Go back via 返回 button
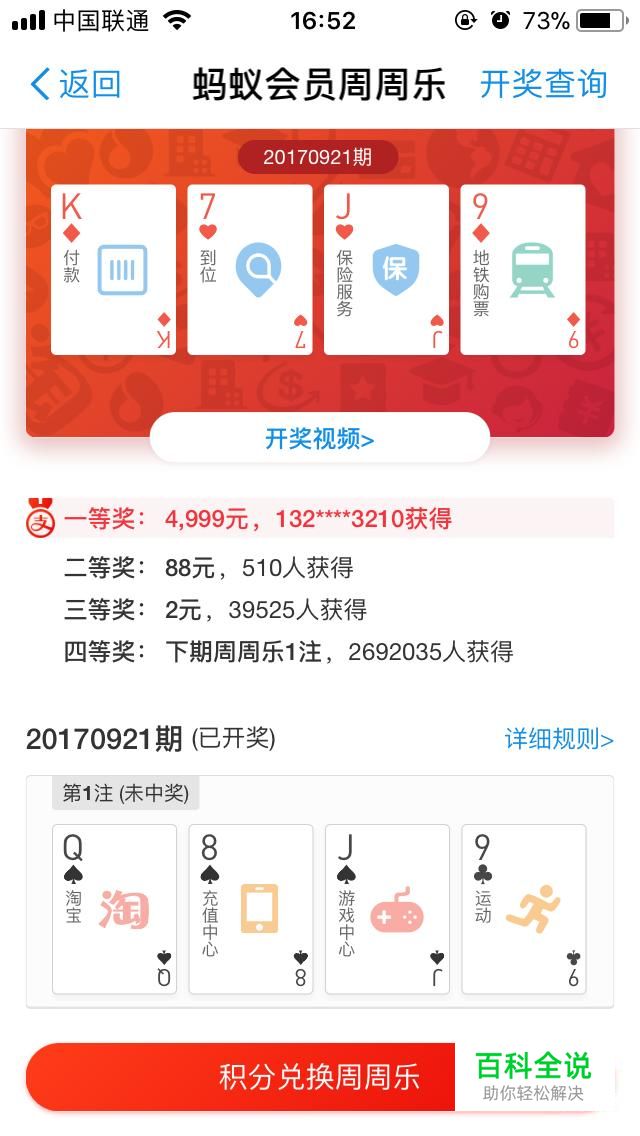The image size is (640, 1136). pos(76,85)
